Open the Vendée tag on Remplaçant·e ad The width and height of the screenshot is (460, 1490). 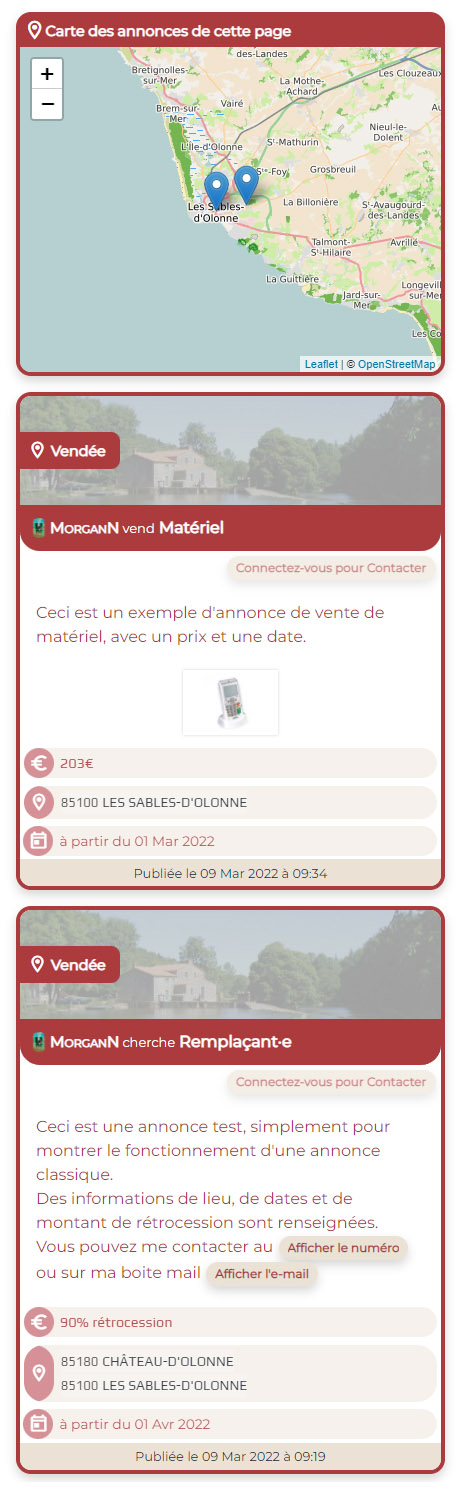[x=69, y=965]
